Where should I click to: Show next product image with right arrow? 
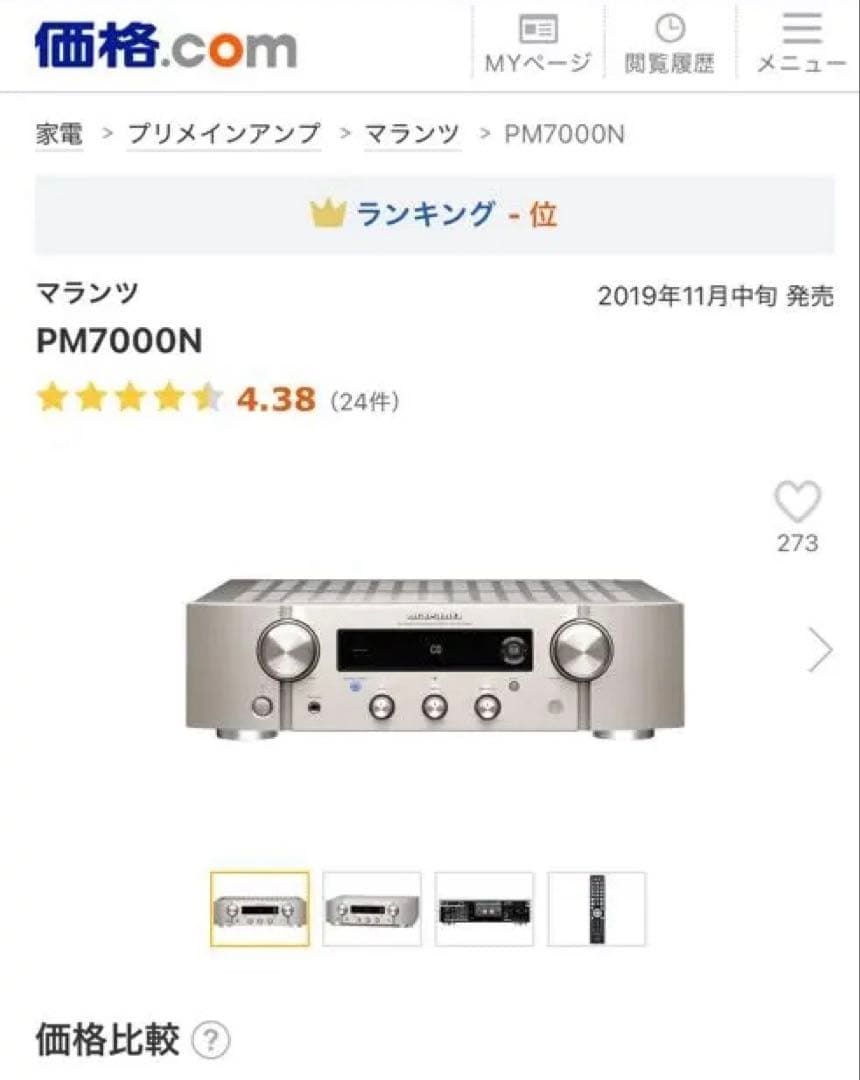tap(820, 651)
